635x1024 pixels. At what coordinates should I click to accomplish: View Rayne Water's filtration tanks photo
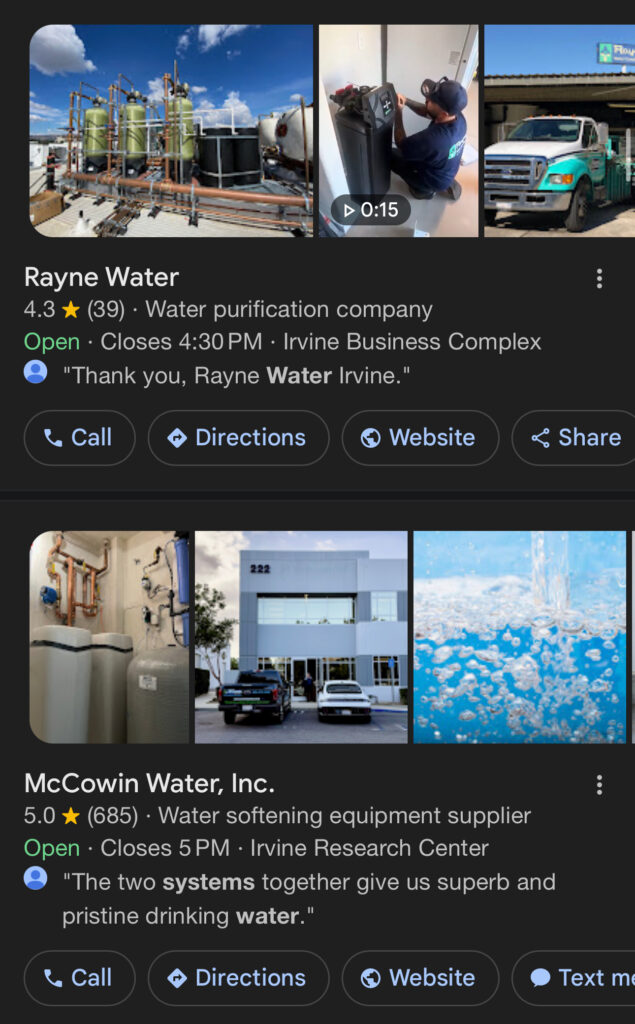171,130
